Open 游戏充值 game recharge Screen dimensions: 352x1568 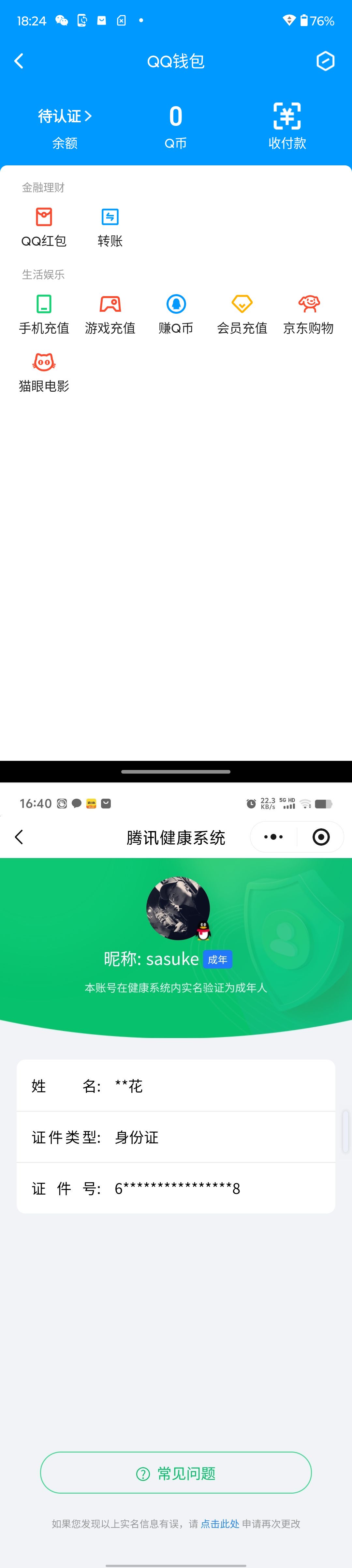coord(110,314)
